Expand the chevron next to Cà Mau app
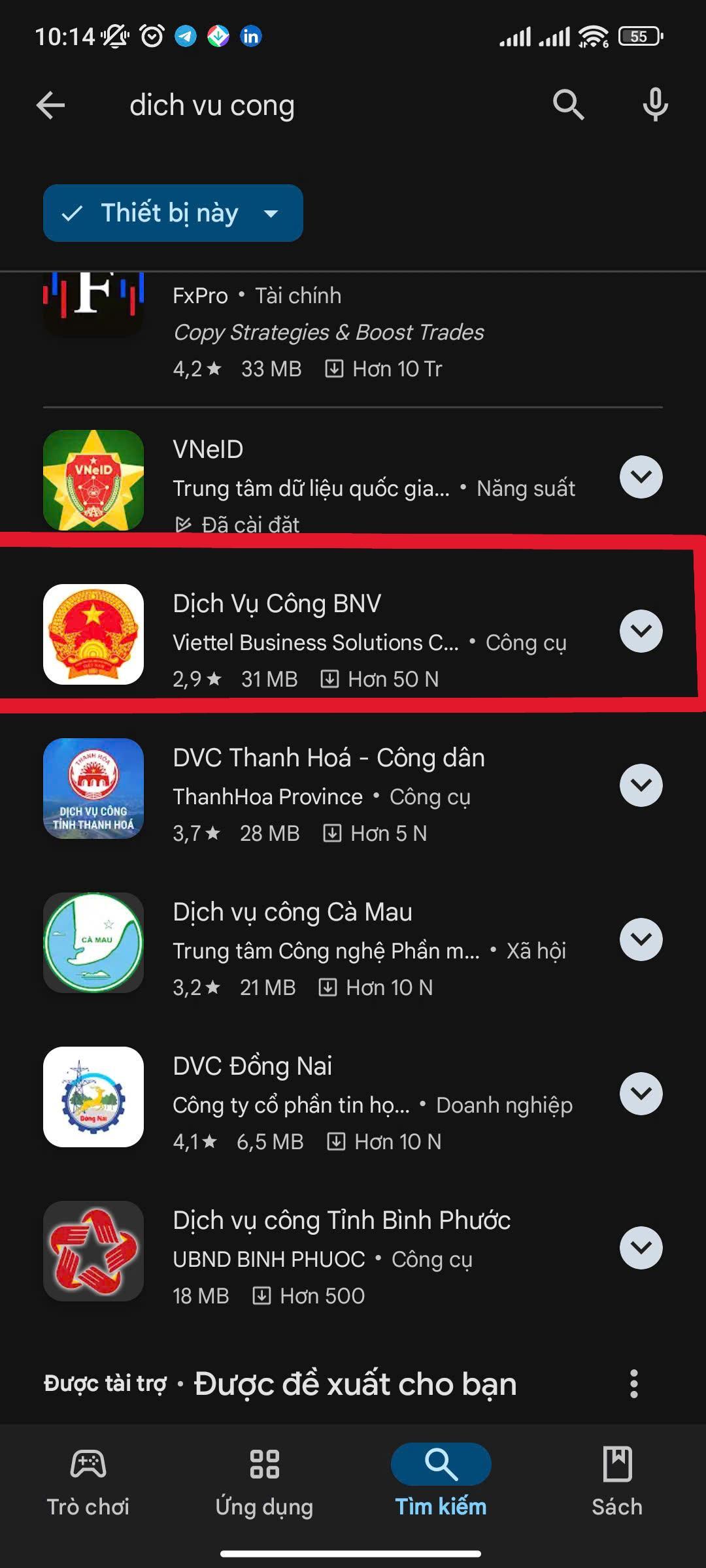 pyautogui.click(x=641, y=939)
